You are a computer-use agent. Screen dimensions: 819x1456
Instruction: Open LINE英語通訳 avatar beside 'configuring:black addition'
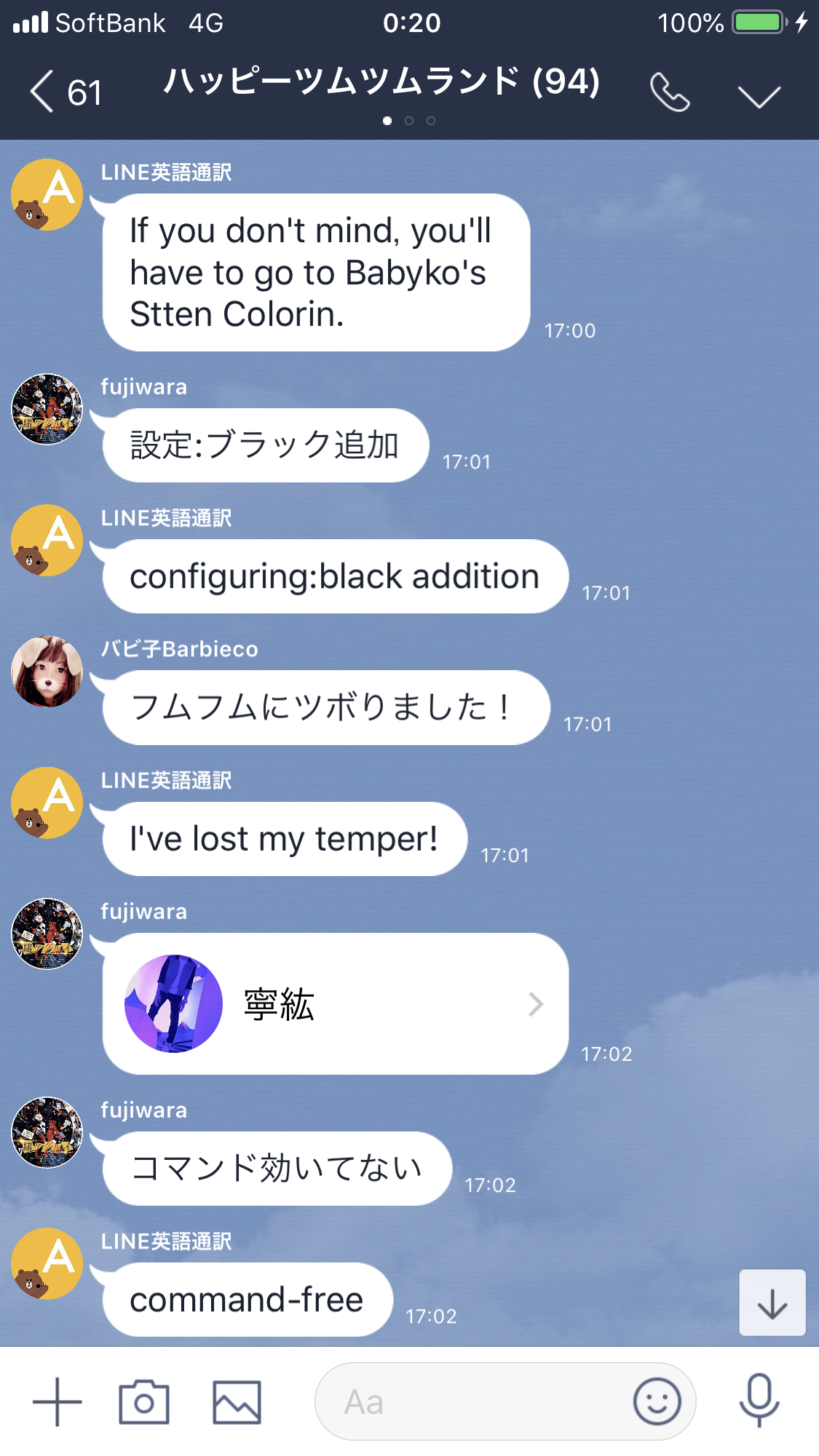(47, 541)
